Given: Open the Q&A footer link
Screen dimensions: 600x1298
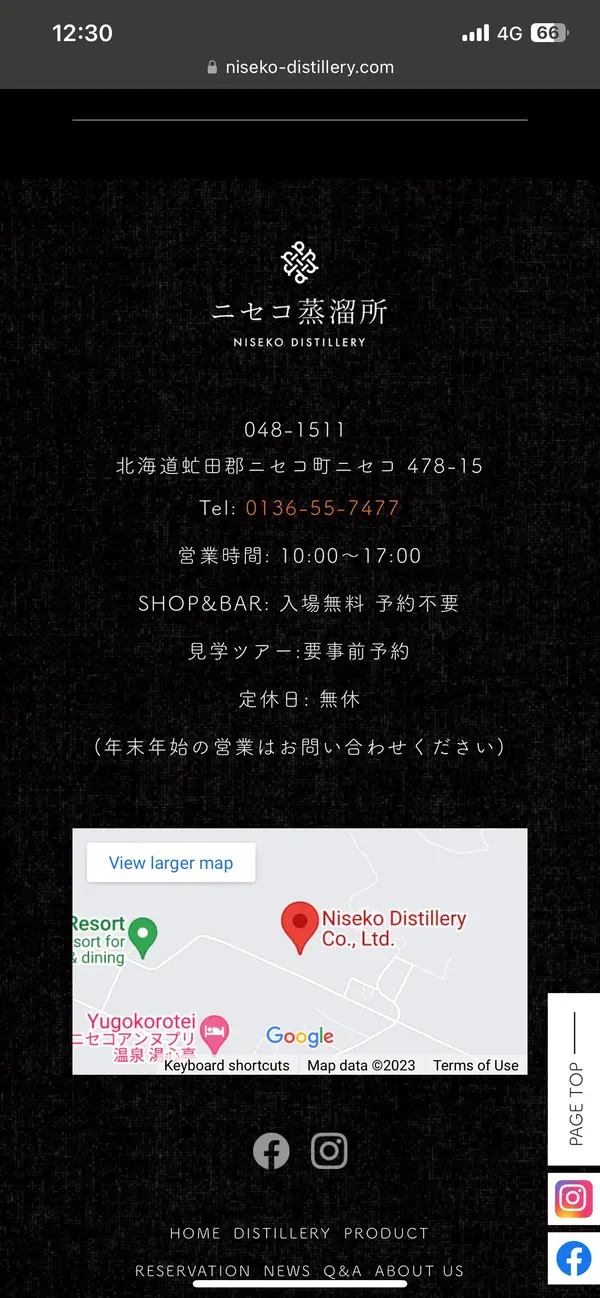Looking at the screenshot, I should point(343,1271).
